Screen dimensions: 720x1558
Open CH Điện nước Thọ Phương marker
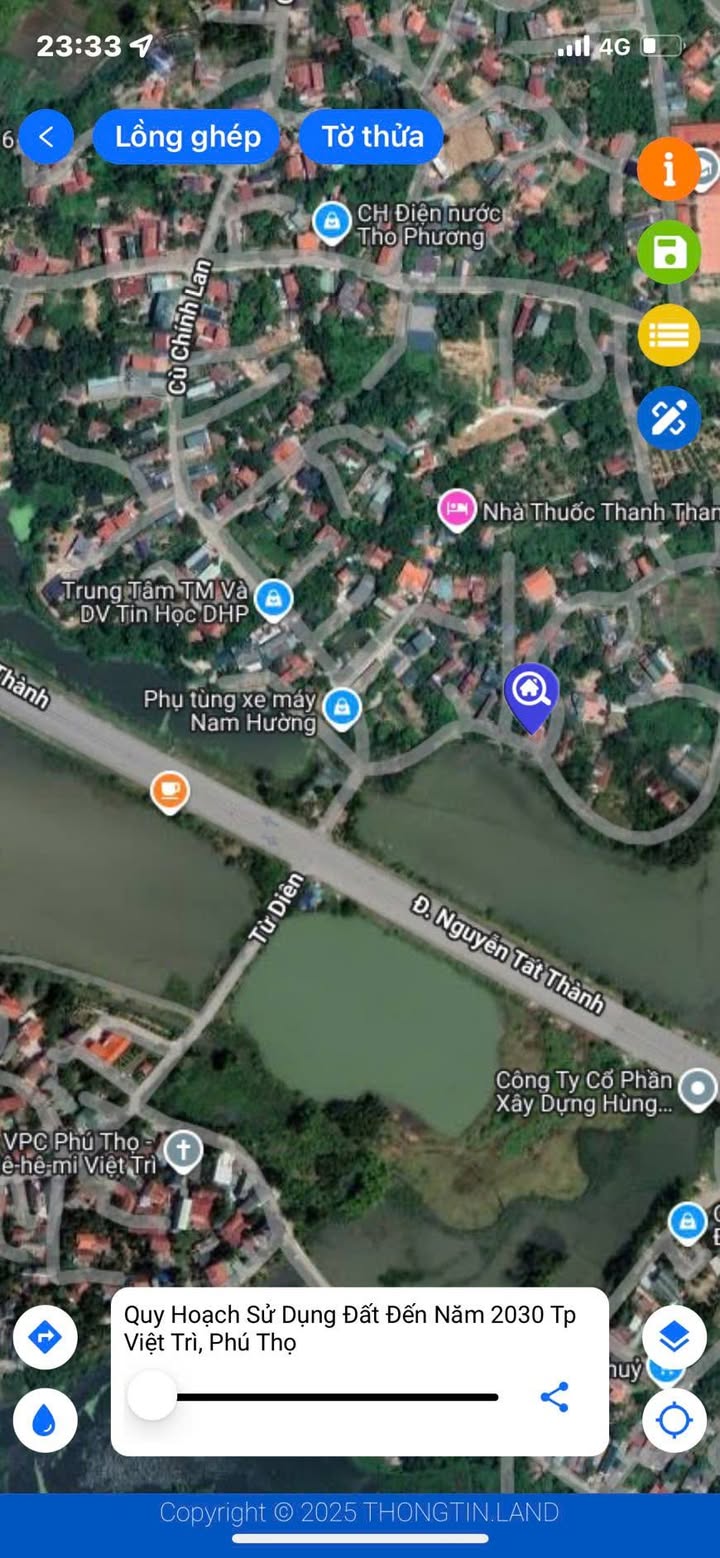pos(331,220)
